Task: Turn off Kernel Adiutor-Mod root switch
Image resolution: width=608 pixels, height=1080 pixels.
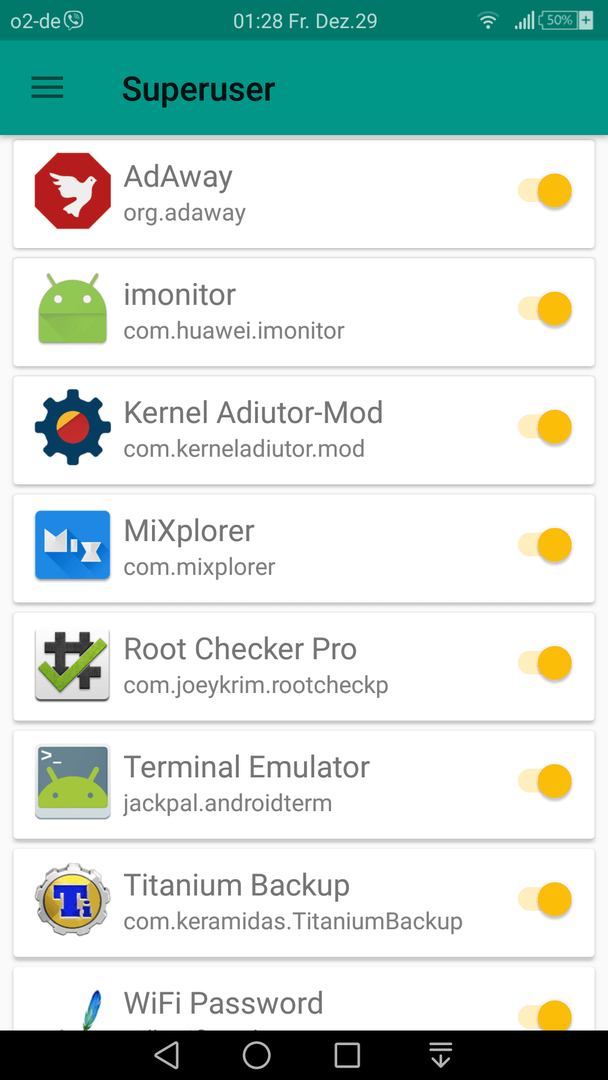Action: point(545,427)
